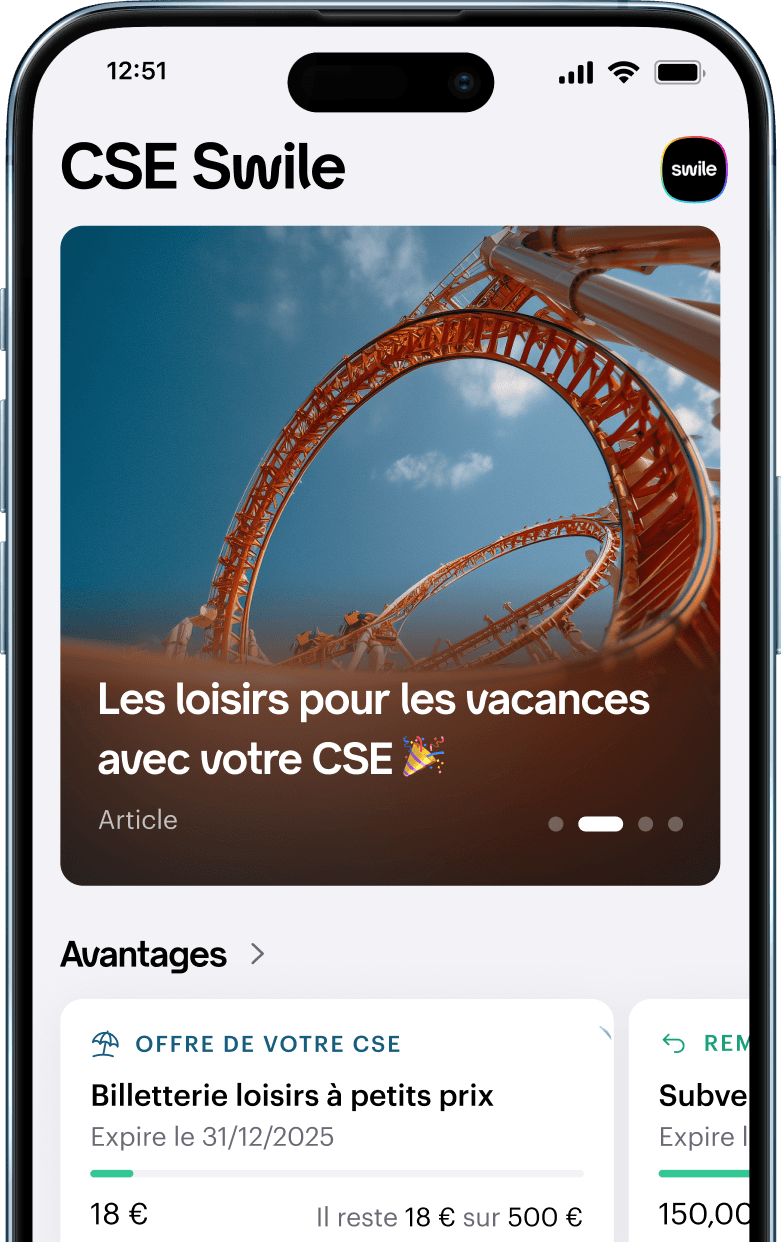Tap the carousel page indicator dots

tap(615, 824)
